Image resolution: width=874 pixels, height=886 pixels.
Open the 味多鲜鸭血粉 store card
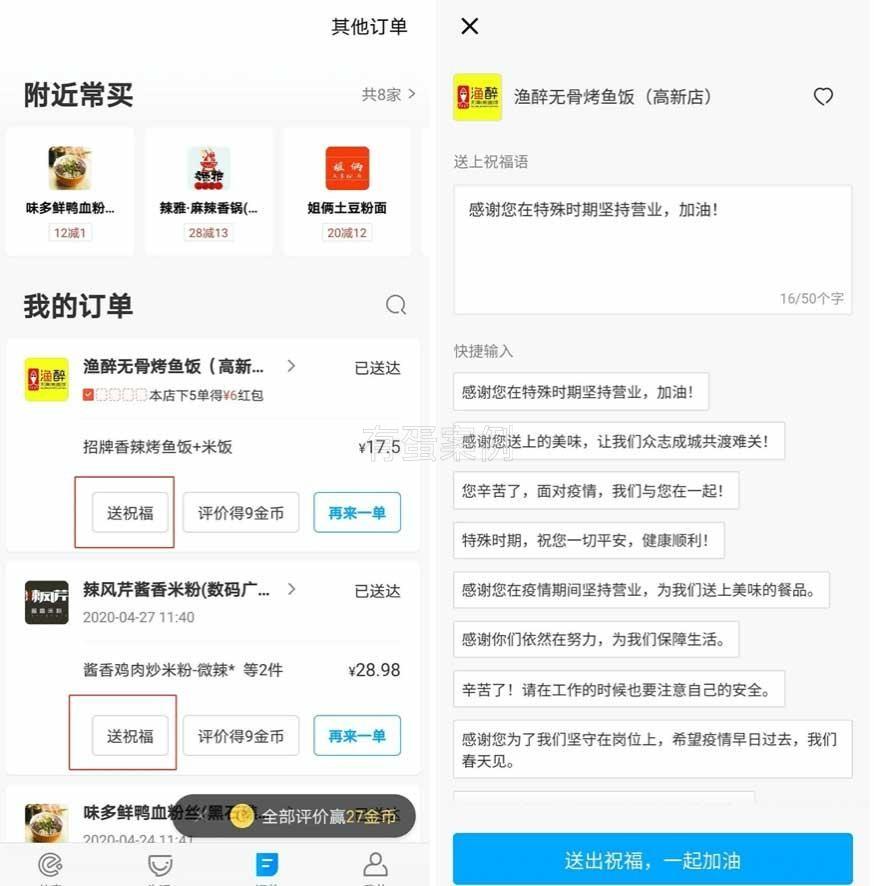pos(70,190)
